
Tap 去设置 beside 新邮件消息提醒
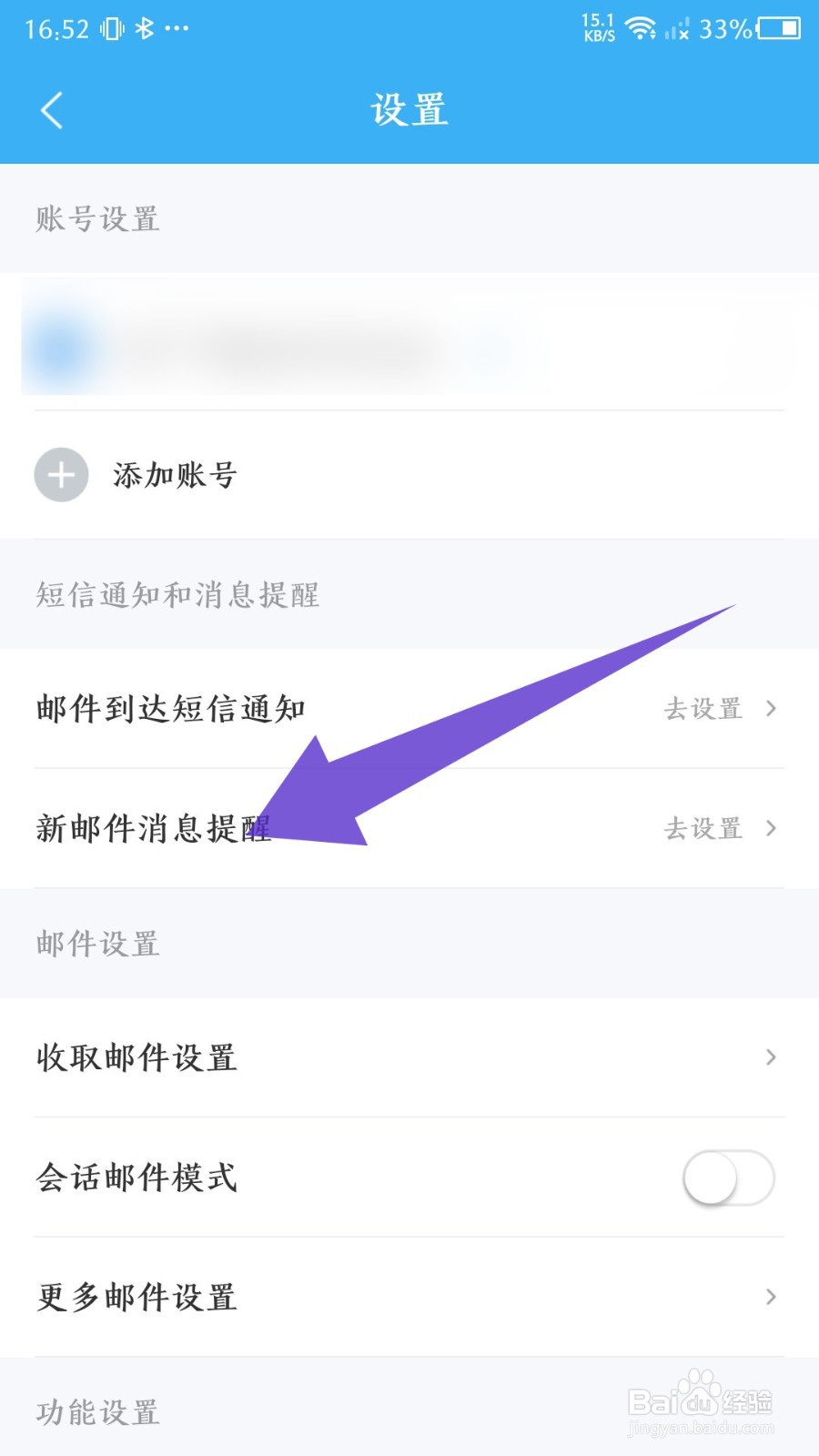click(703, 829)
